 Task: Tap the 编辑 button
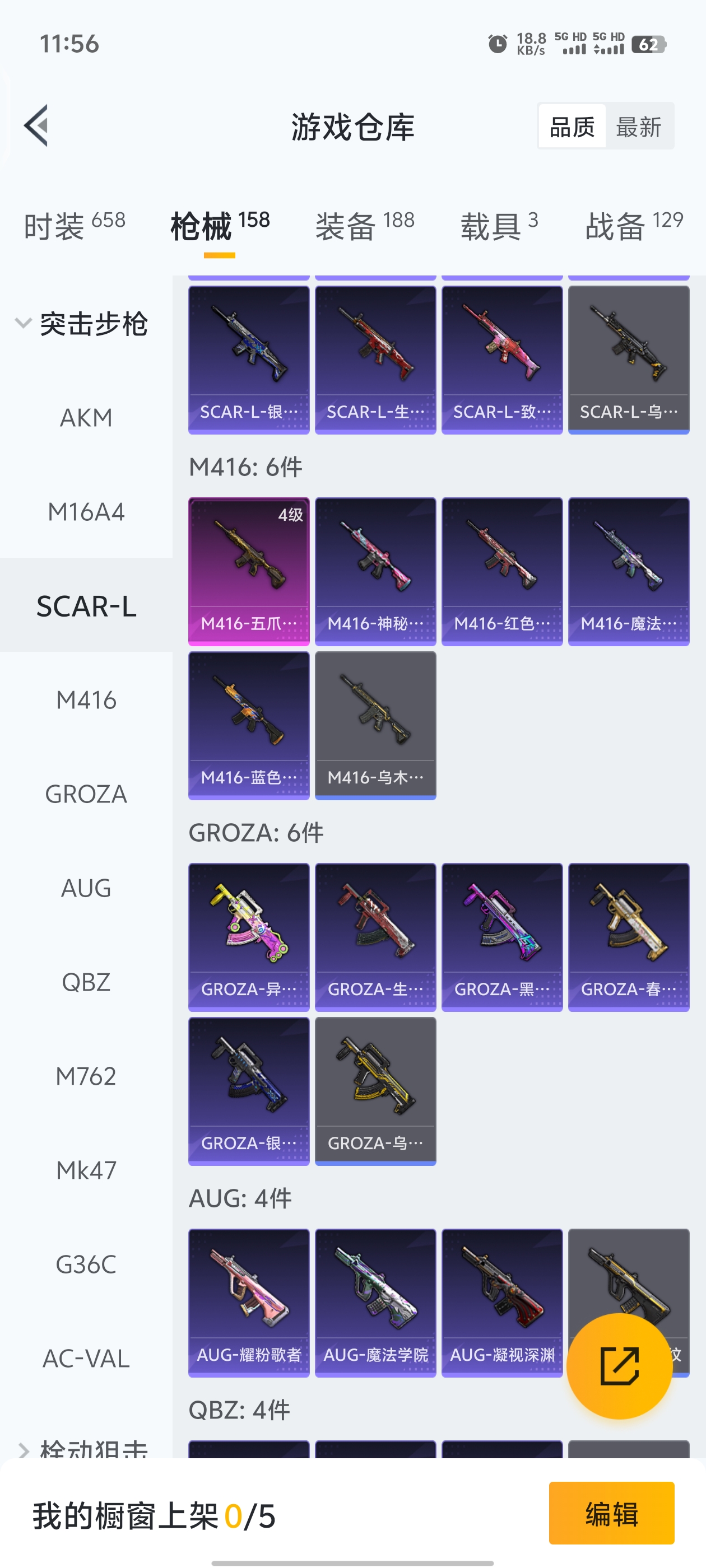(x=611, y=1513)
